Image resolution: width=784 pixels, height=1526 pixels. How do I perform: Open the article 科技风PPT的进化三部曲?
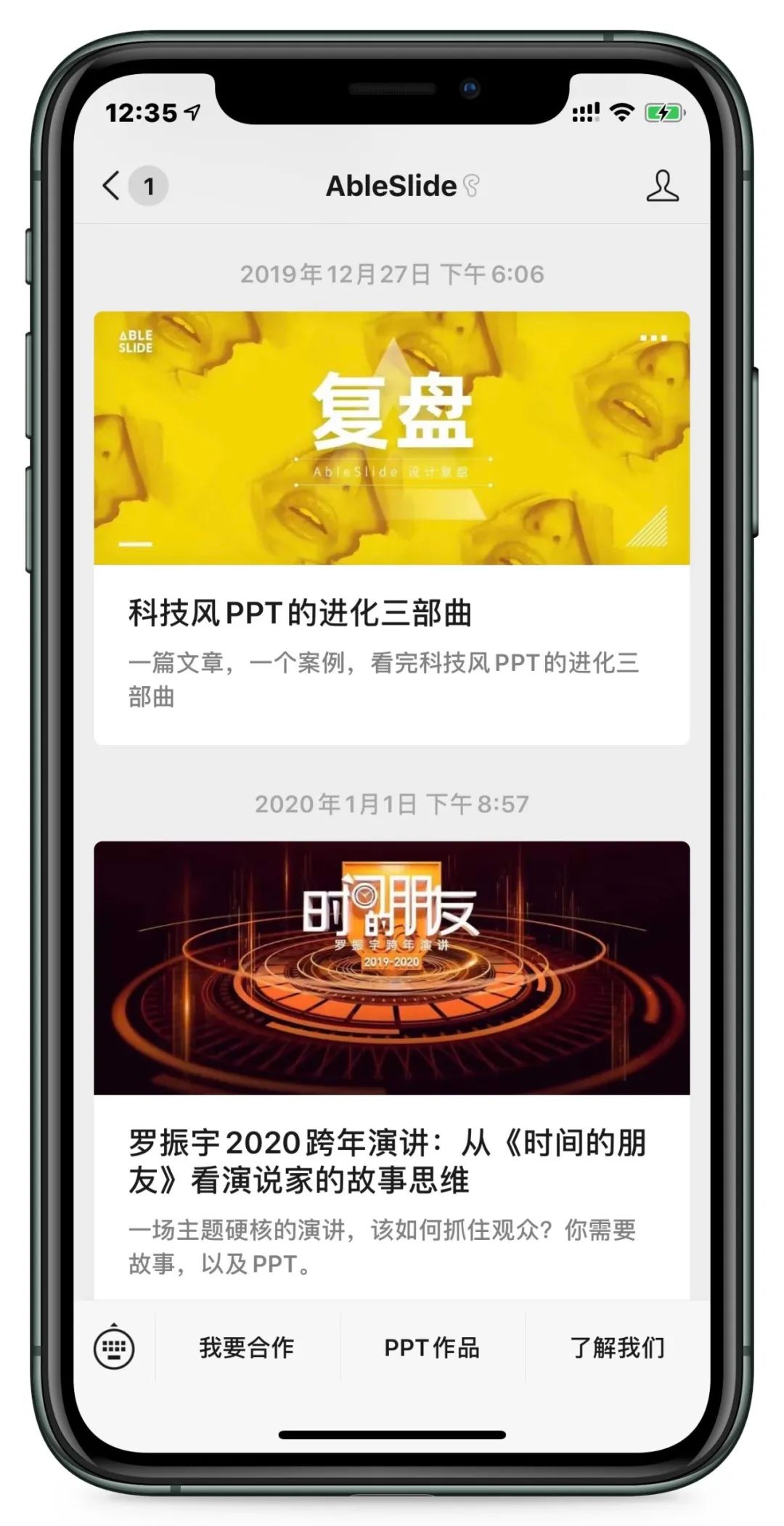pyautogui.click(x=392, y=528)
